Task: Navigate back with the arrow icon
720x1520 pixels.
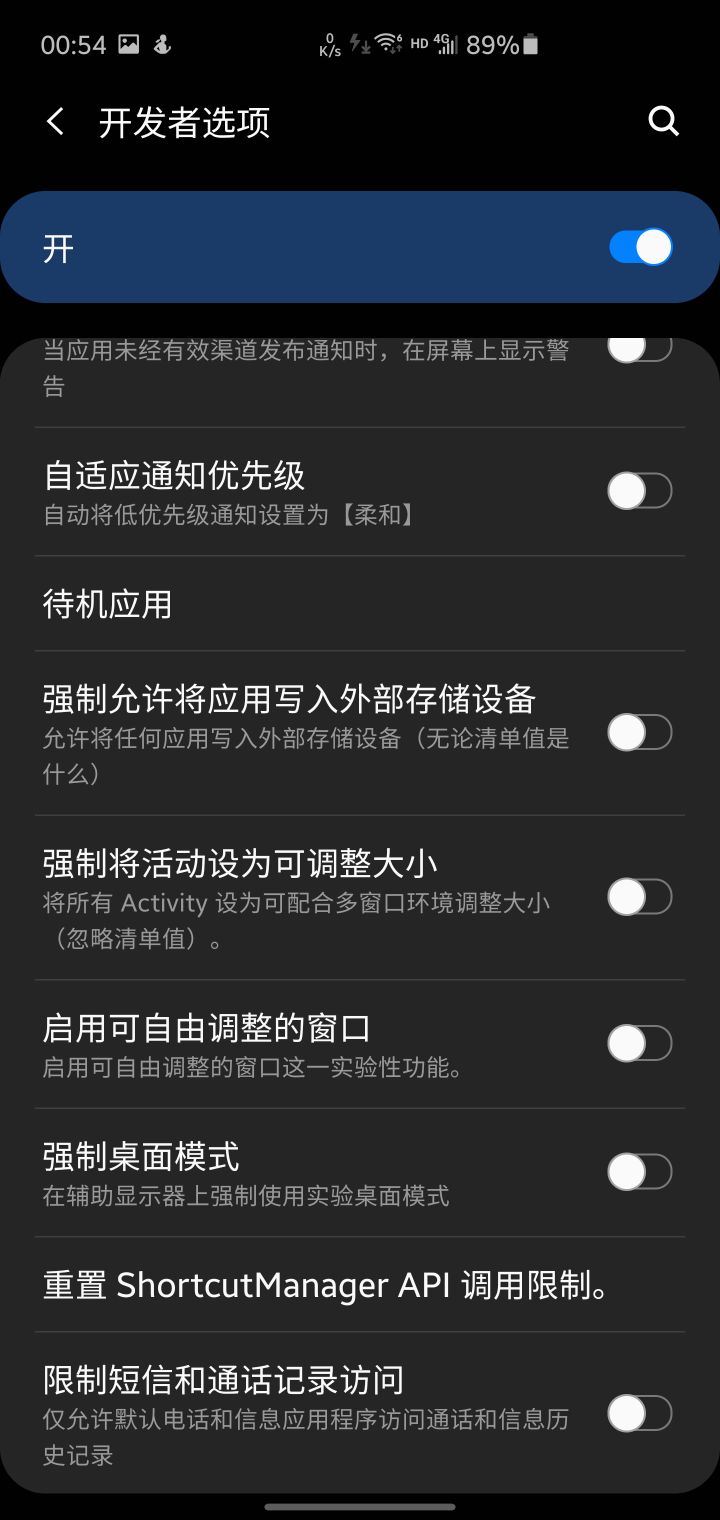Action: tap(55, 121)
